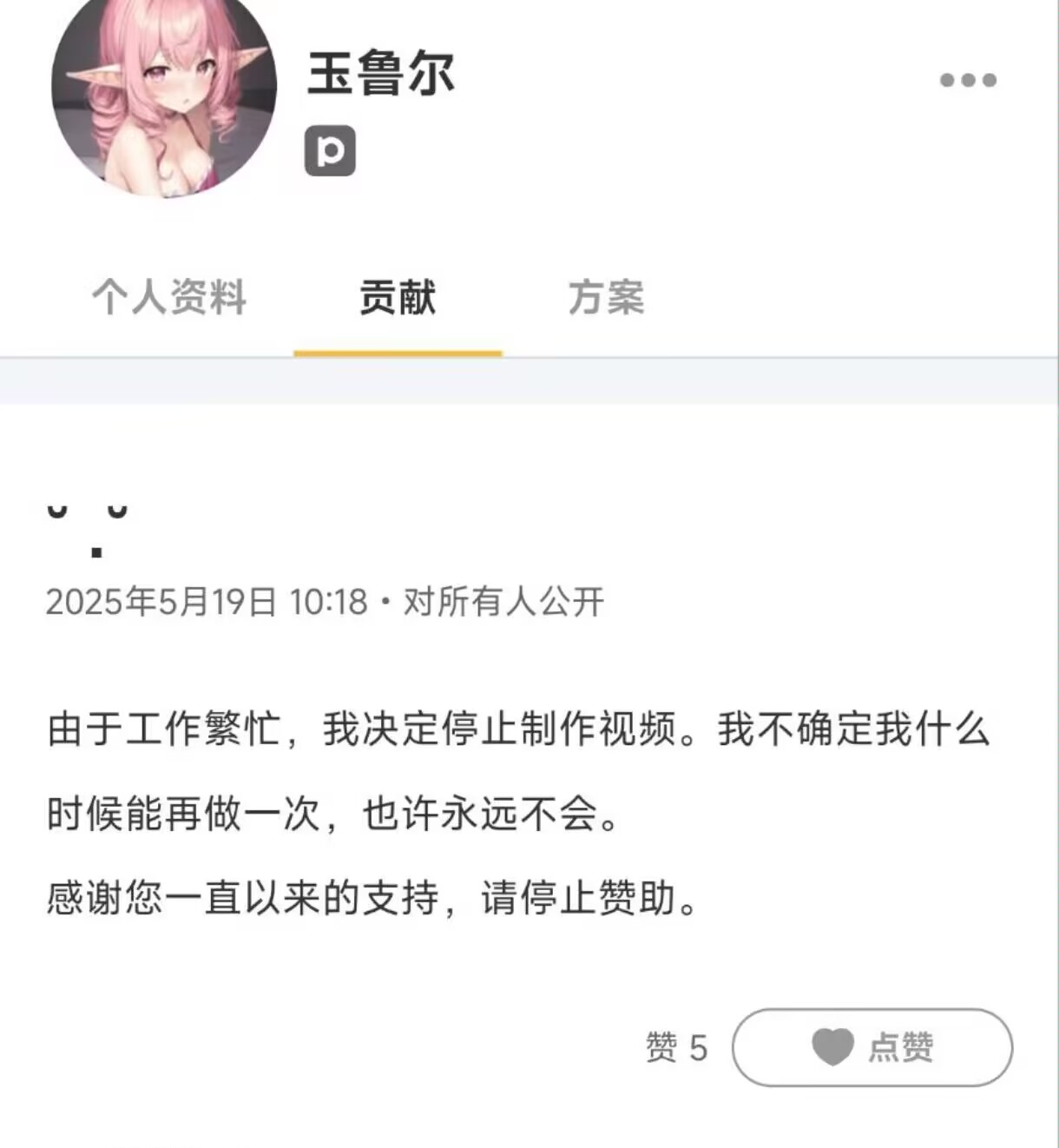Open 玉鲁尔's profile avatar

click(164, 89)
